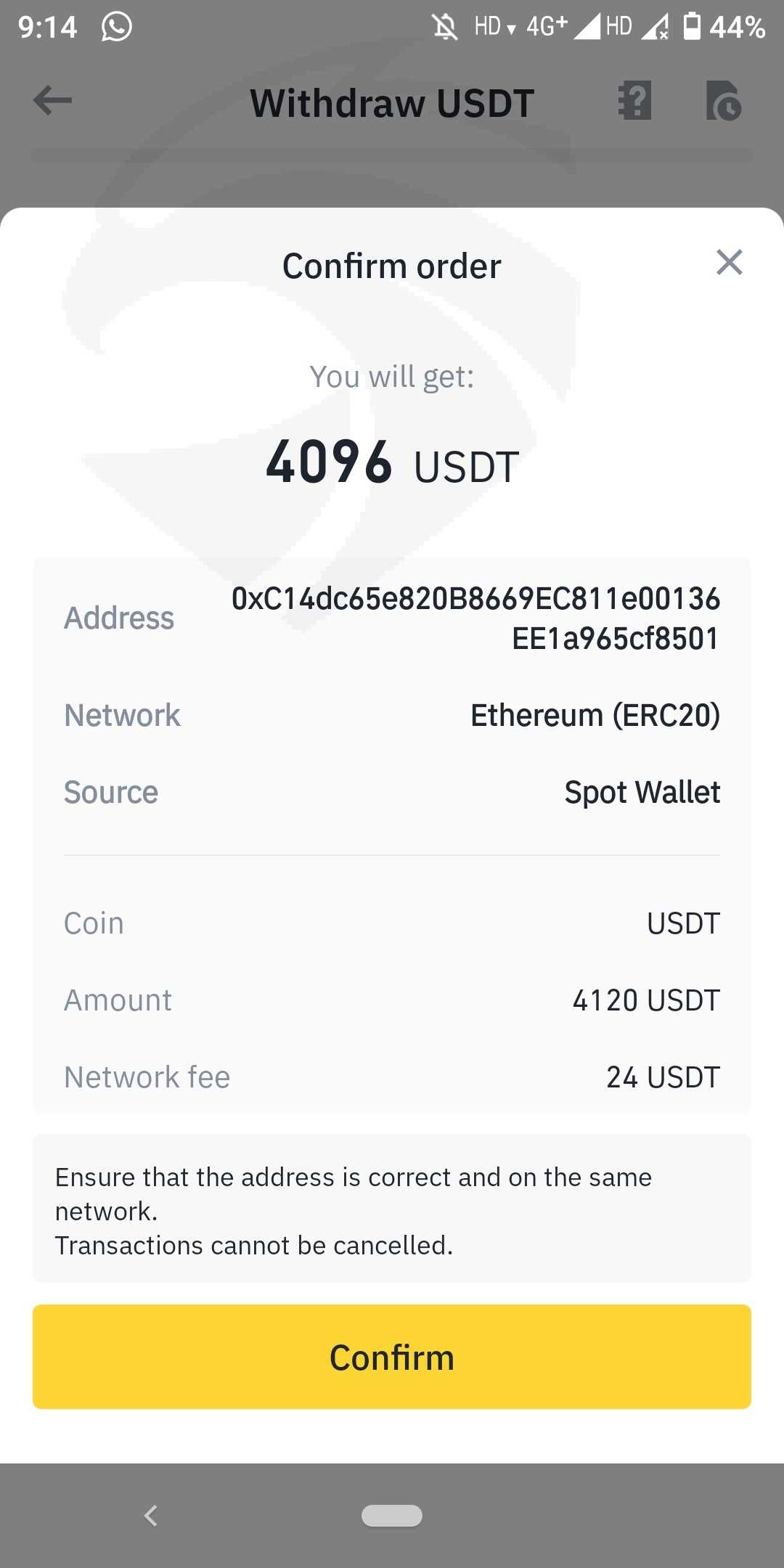Open the withdrawal help guide icon
784x1568 pixels.
point(634,100)
